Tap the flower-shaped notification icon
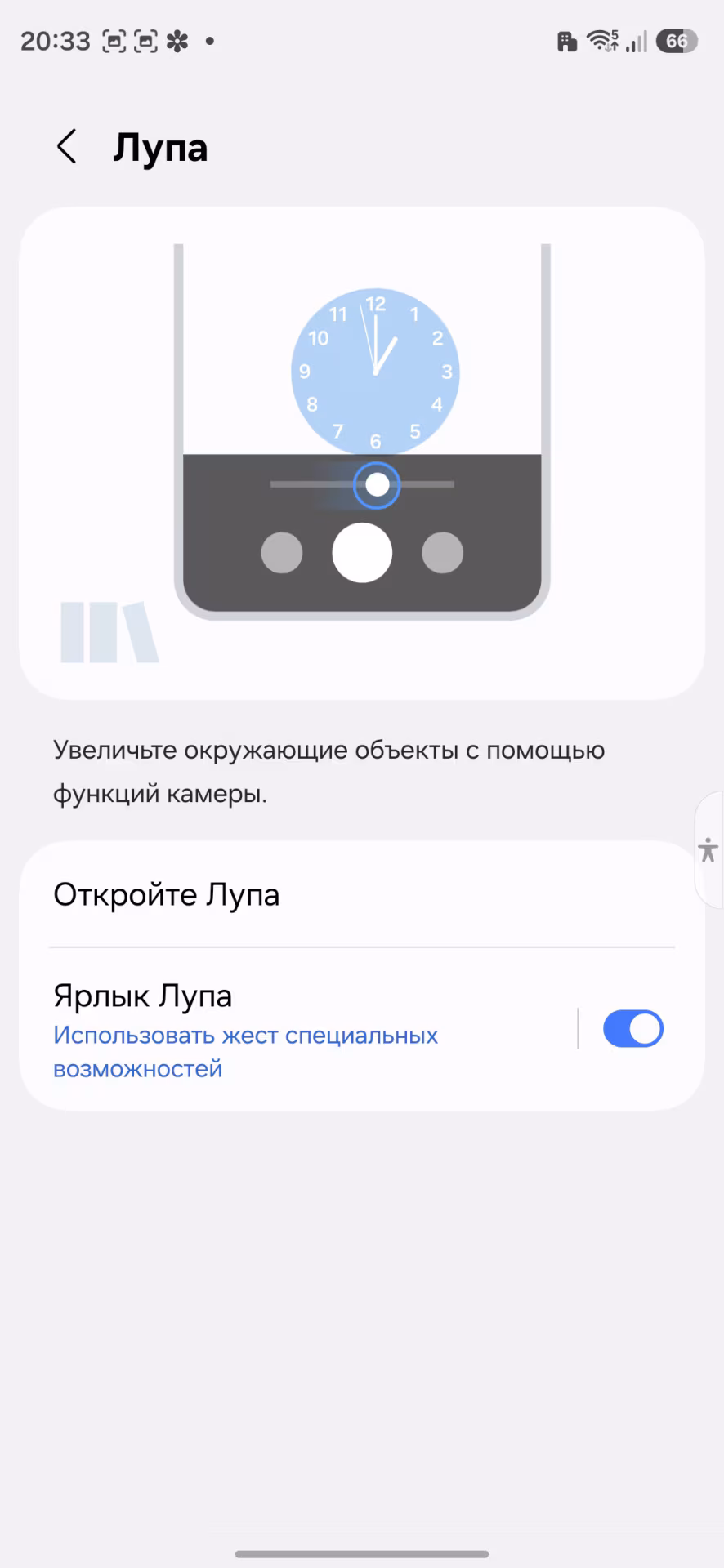This screenshot has width=724, height=1568. click(x=177, y=41)
